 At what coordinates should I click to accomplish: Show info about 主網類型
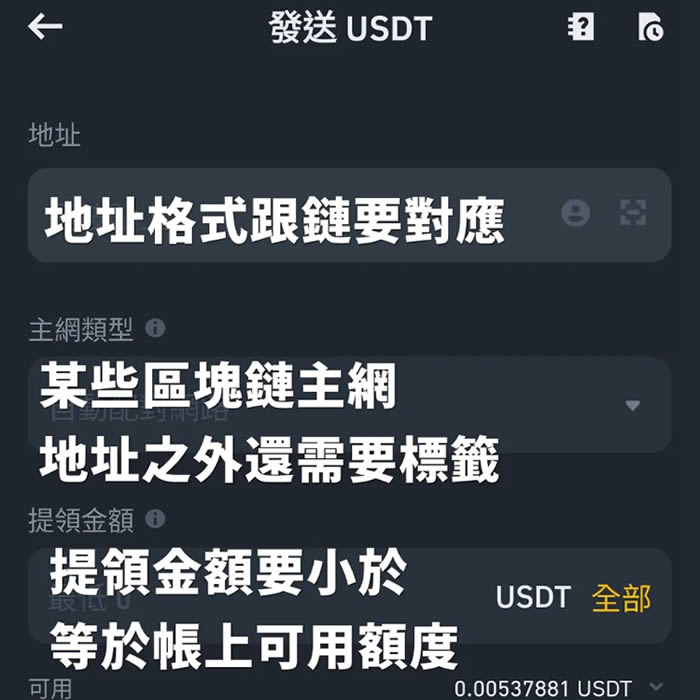click(x=155, y=328)
